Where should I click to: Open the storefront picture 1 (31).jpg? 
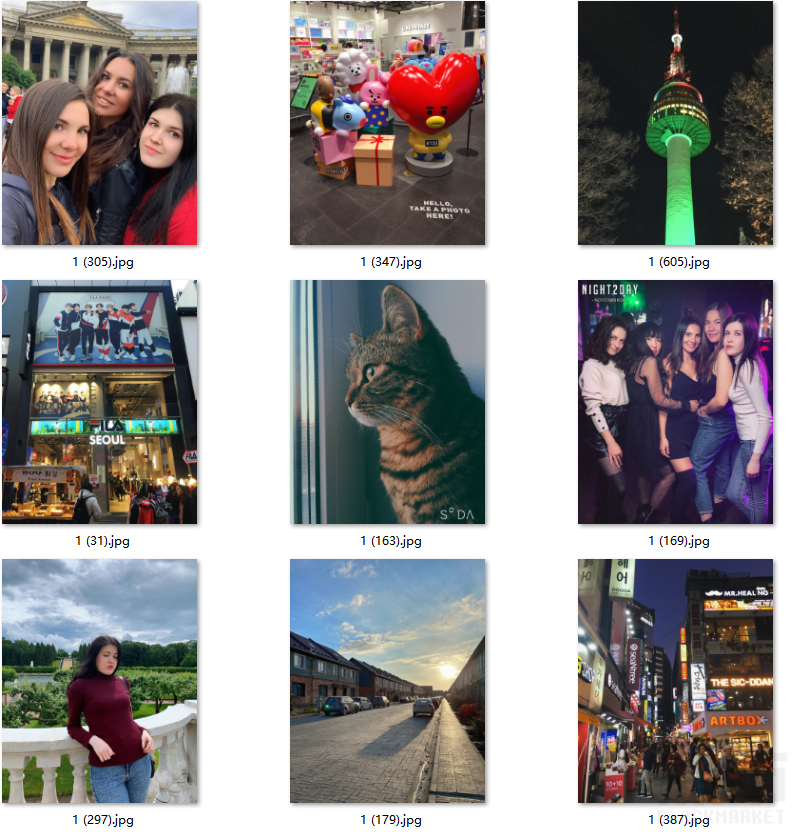pos(100,402)
